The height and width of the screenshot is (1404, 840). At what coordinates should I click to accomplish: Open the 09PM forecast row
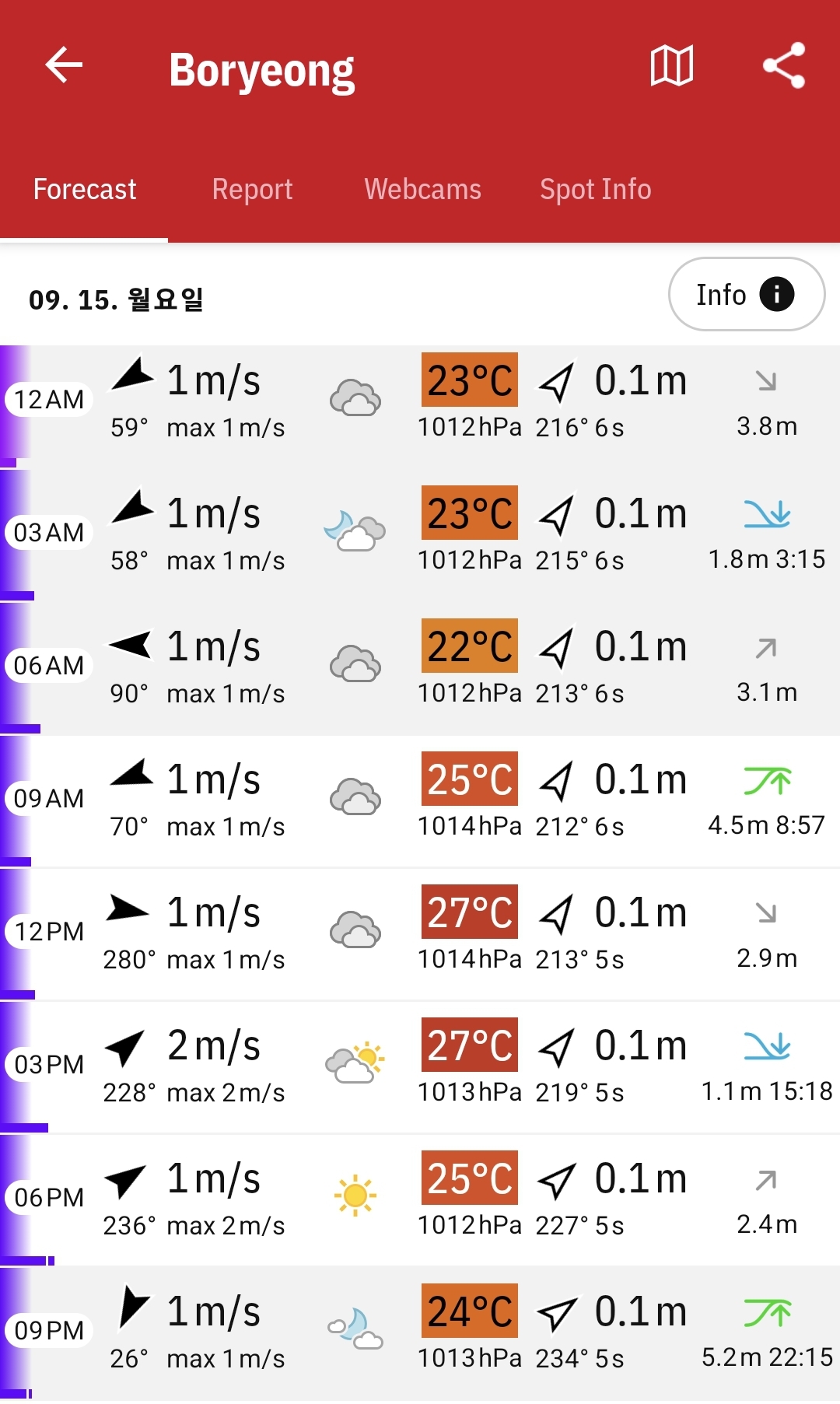[x=420, y=1333]
